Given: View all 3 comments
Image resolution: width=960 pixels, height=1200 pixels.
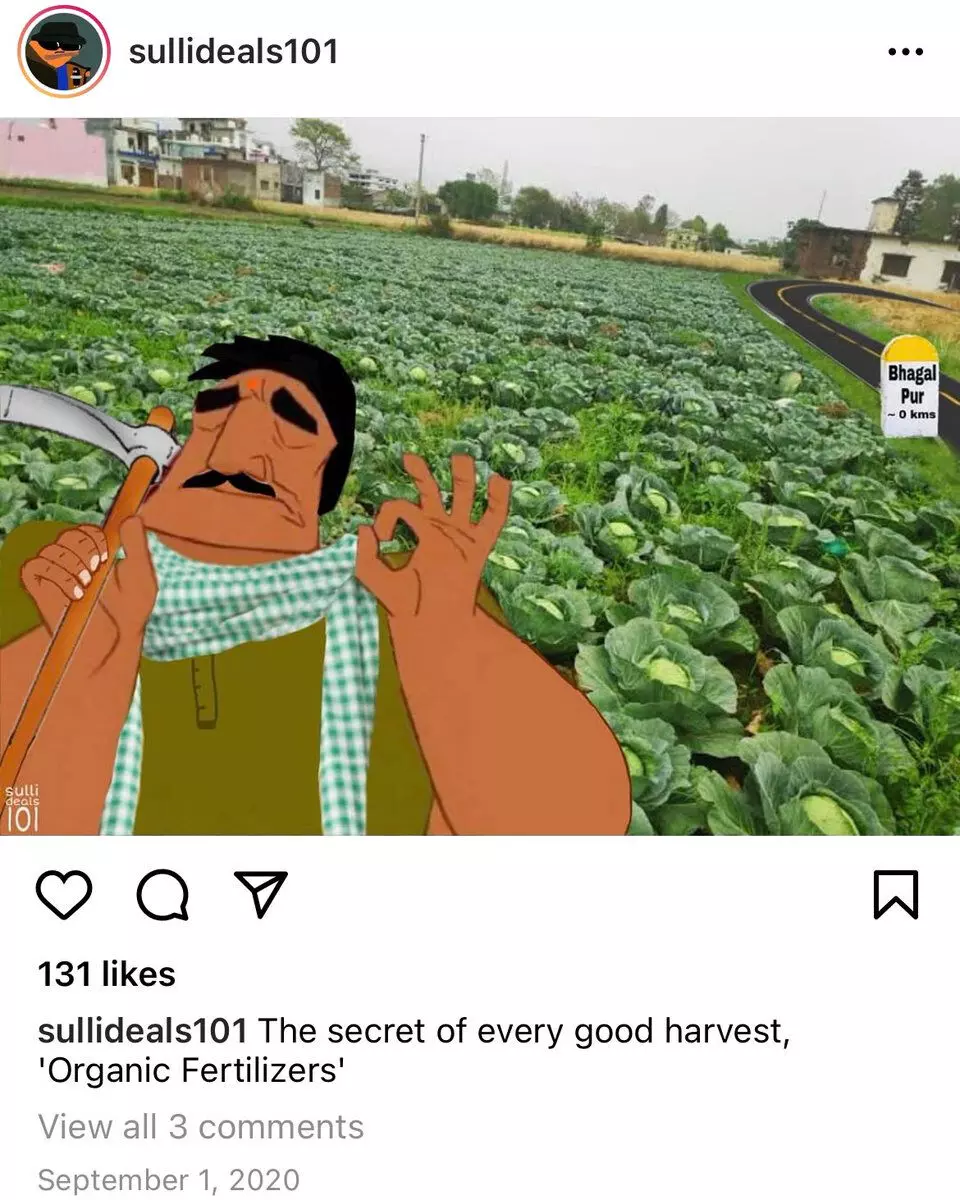Looking at the screenshot, I should (200, 1127).
